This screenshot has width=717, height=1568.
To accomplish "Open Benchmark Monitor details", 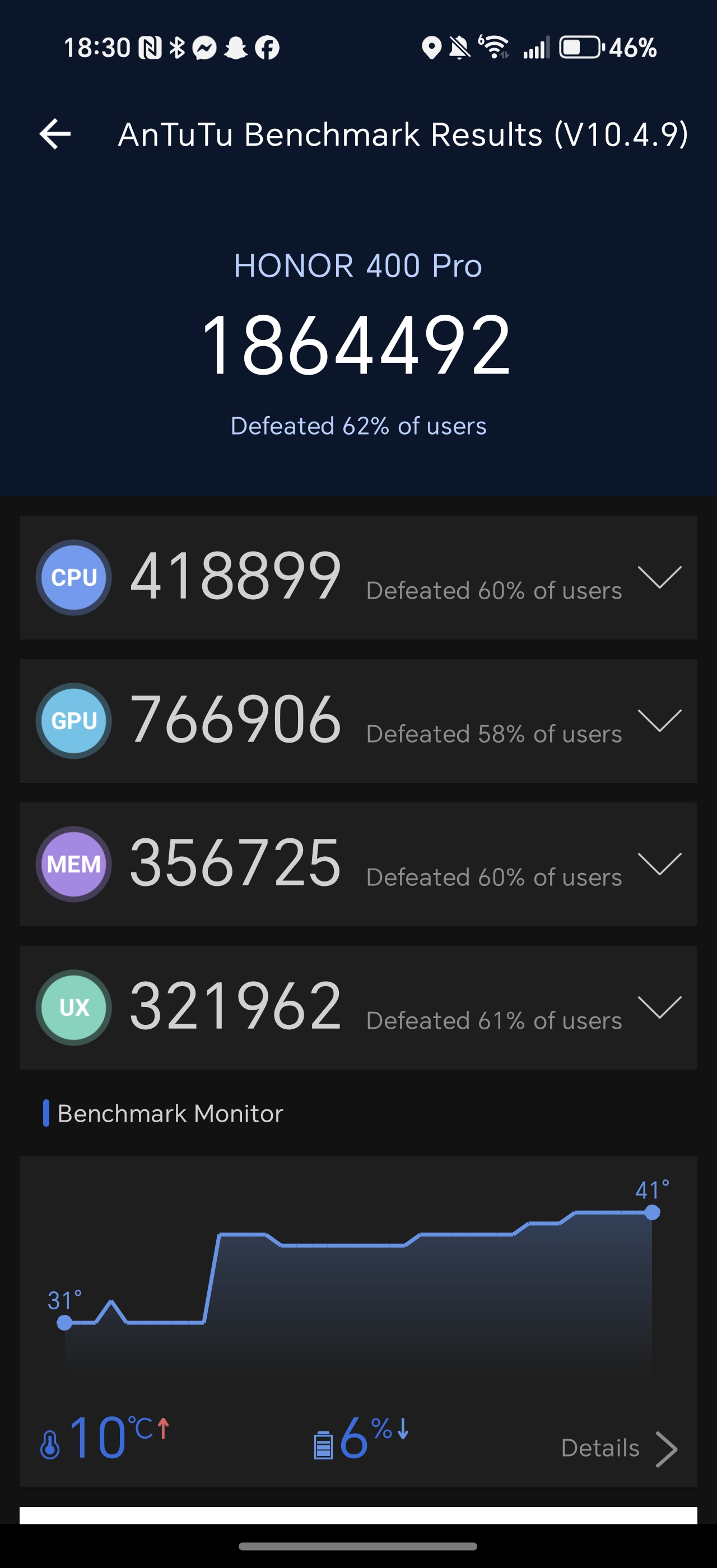I will coord(619,1449).
